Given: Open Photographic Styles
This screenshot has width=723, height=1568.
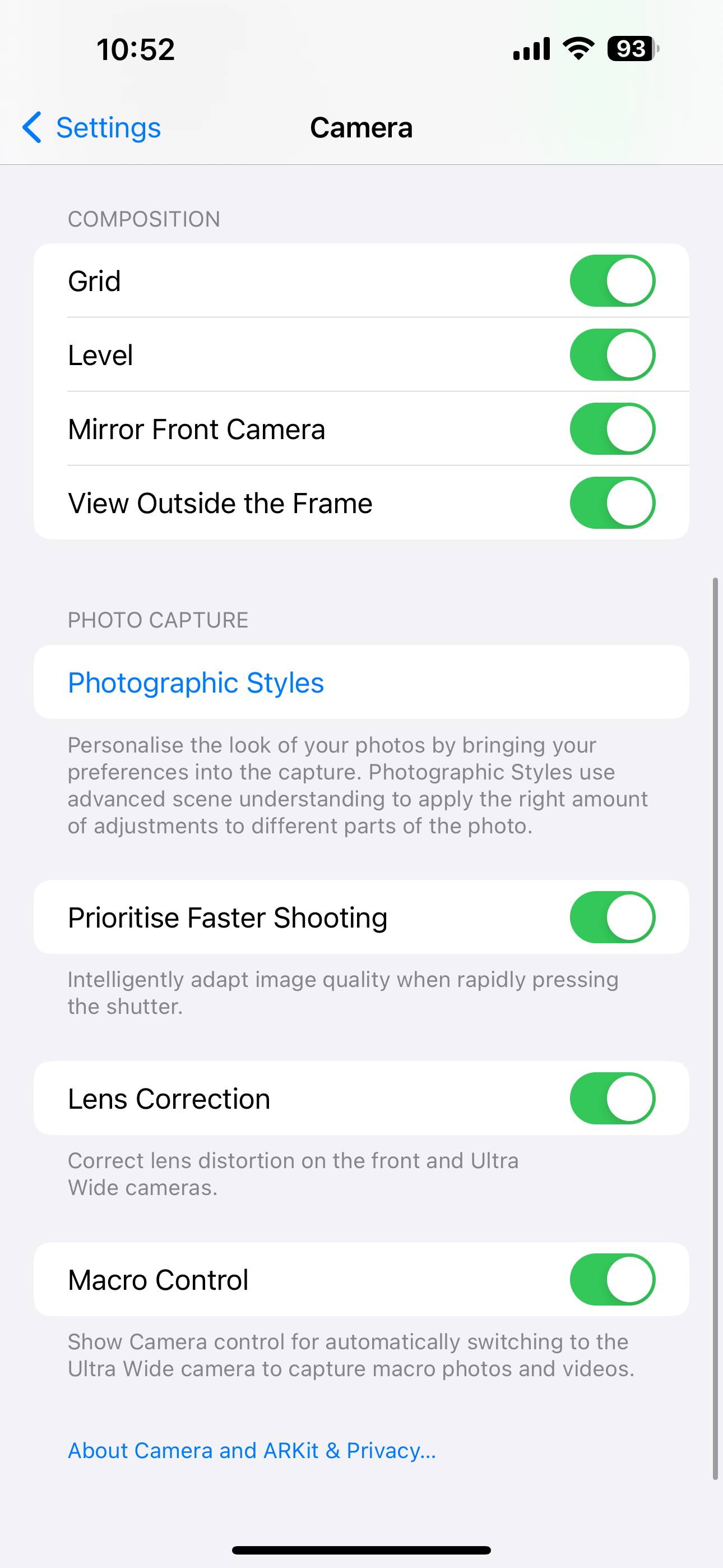Looking at the screenshot, I should 361,682.
